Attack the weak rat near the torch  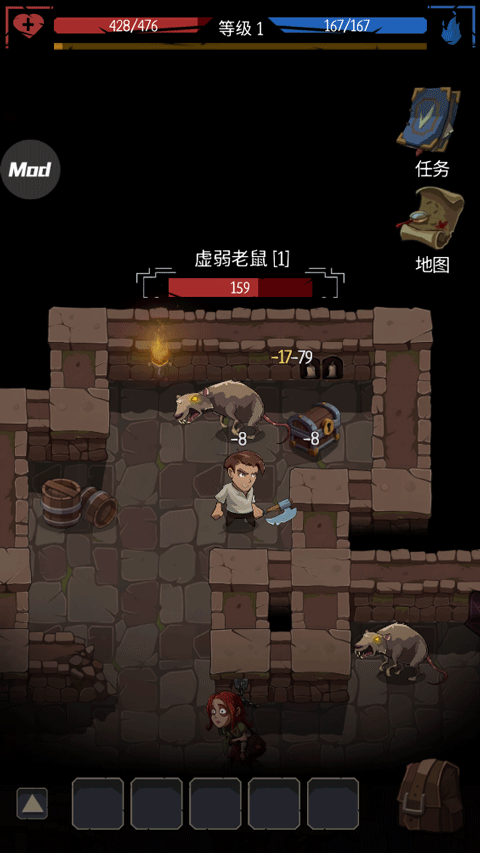click(x=221, y=407)
